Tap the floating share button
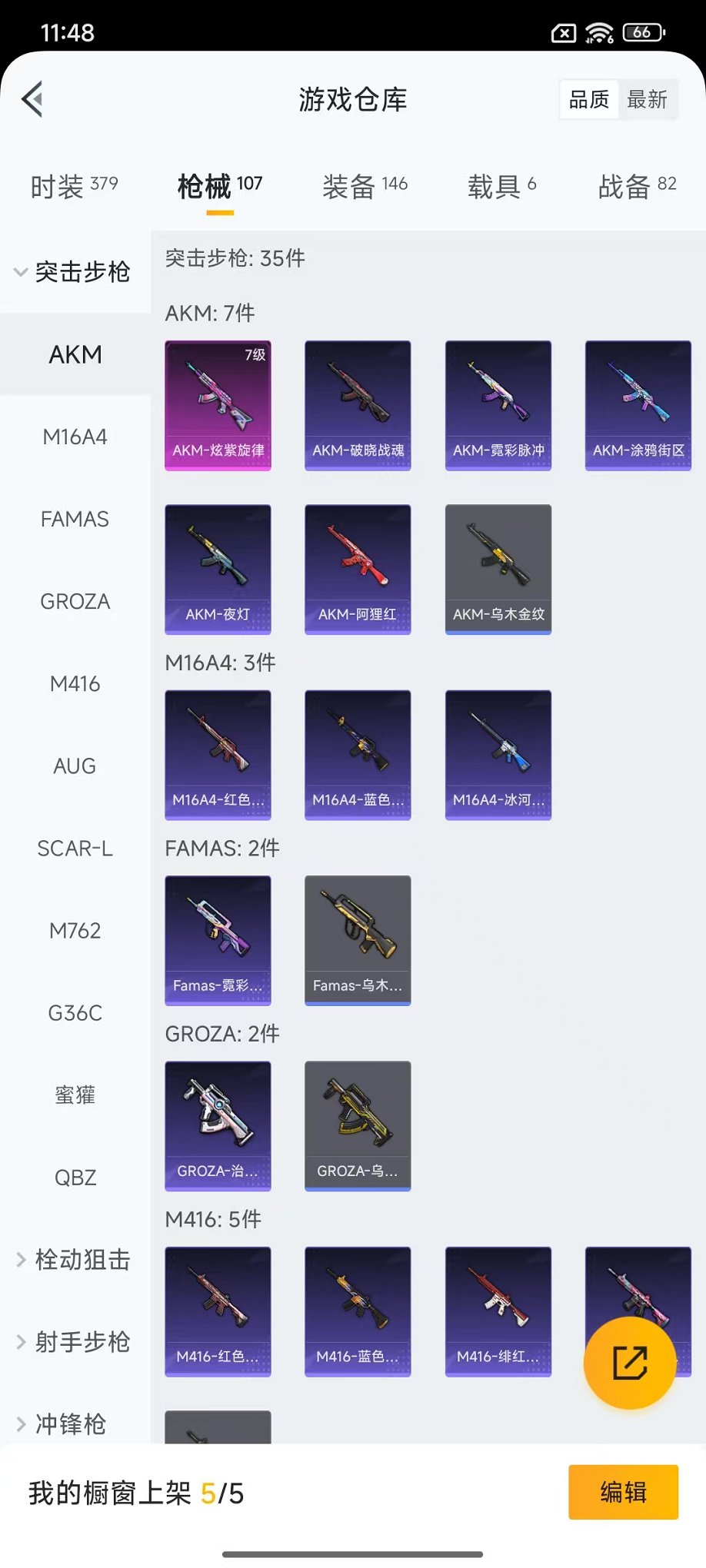The image size is (706, 1568). [630, 1363]
